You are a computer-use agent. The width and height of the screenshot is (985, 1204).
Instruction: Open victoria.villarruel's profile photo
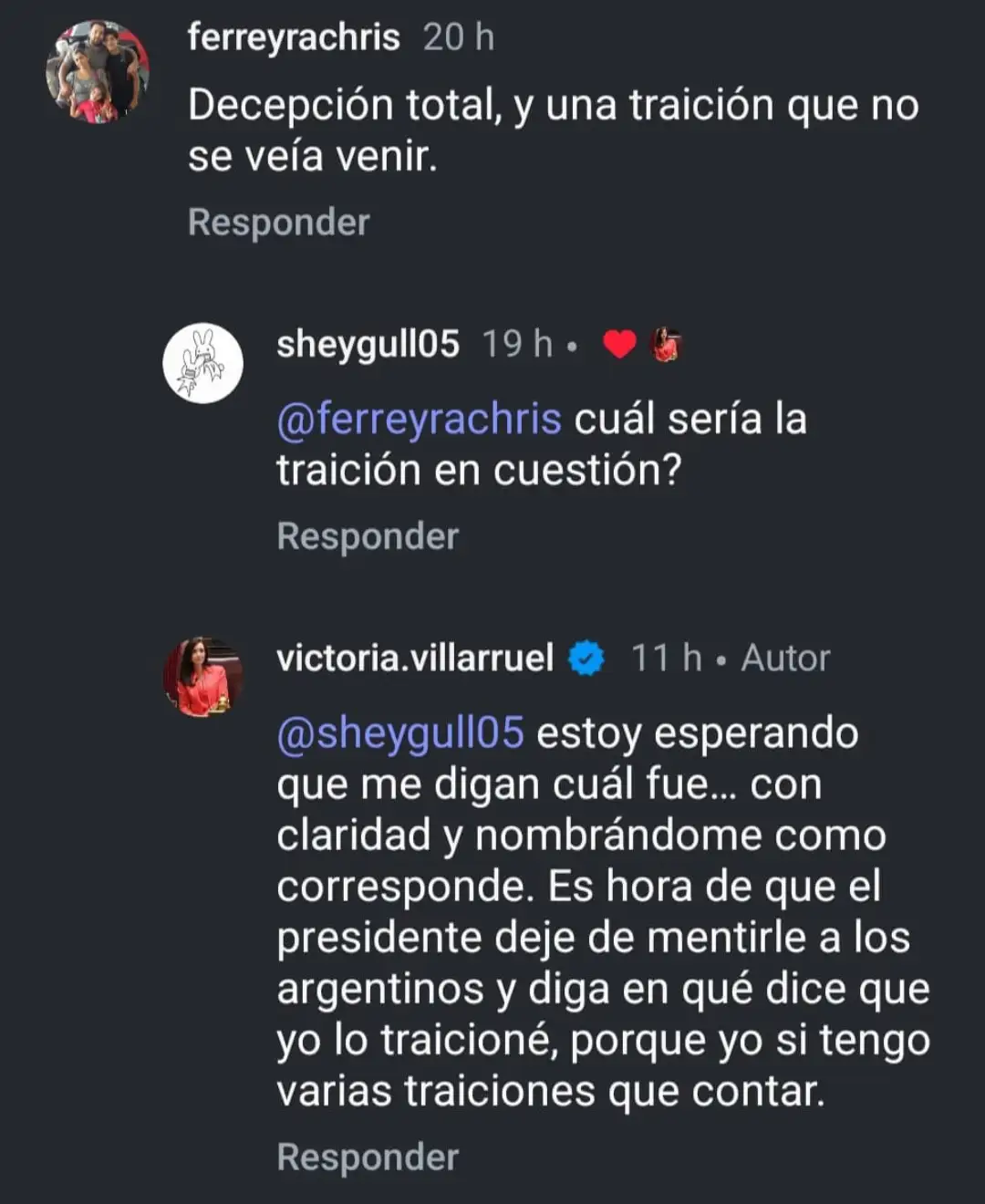[202, 676]
